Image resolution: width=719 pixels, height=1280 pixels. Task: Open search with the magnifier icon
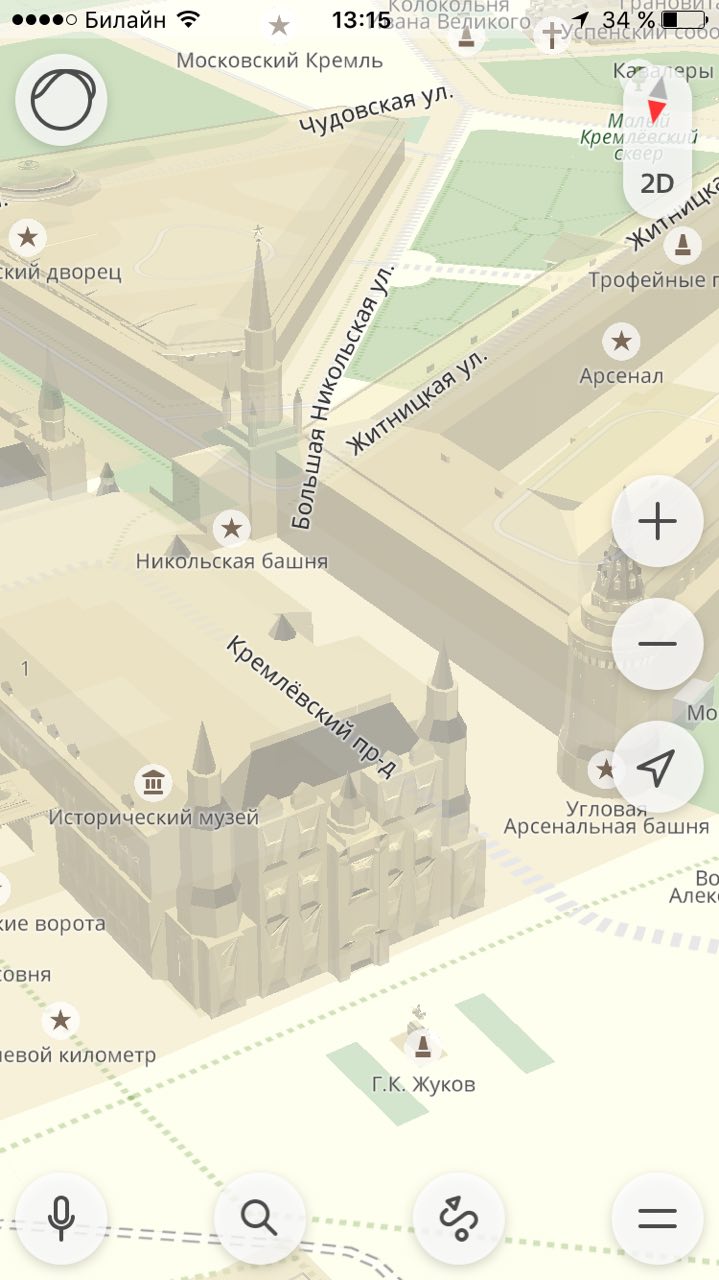click(x=259, y=1219)
